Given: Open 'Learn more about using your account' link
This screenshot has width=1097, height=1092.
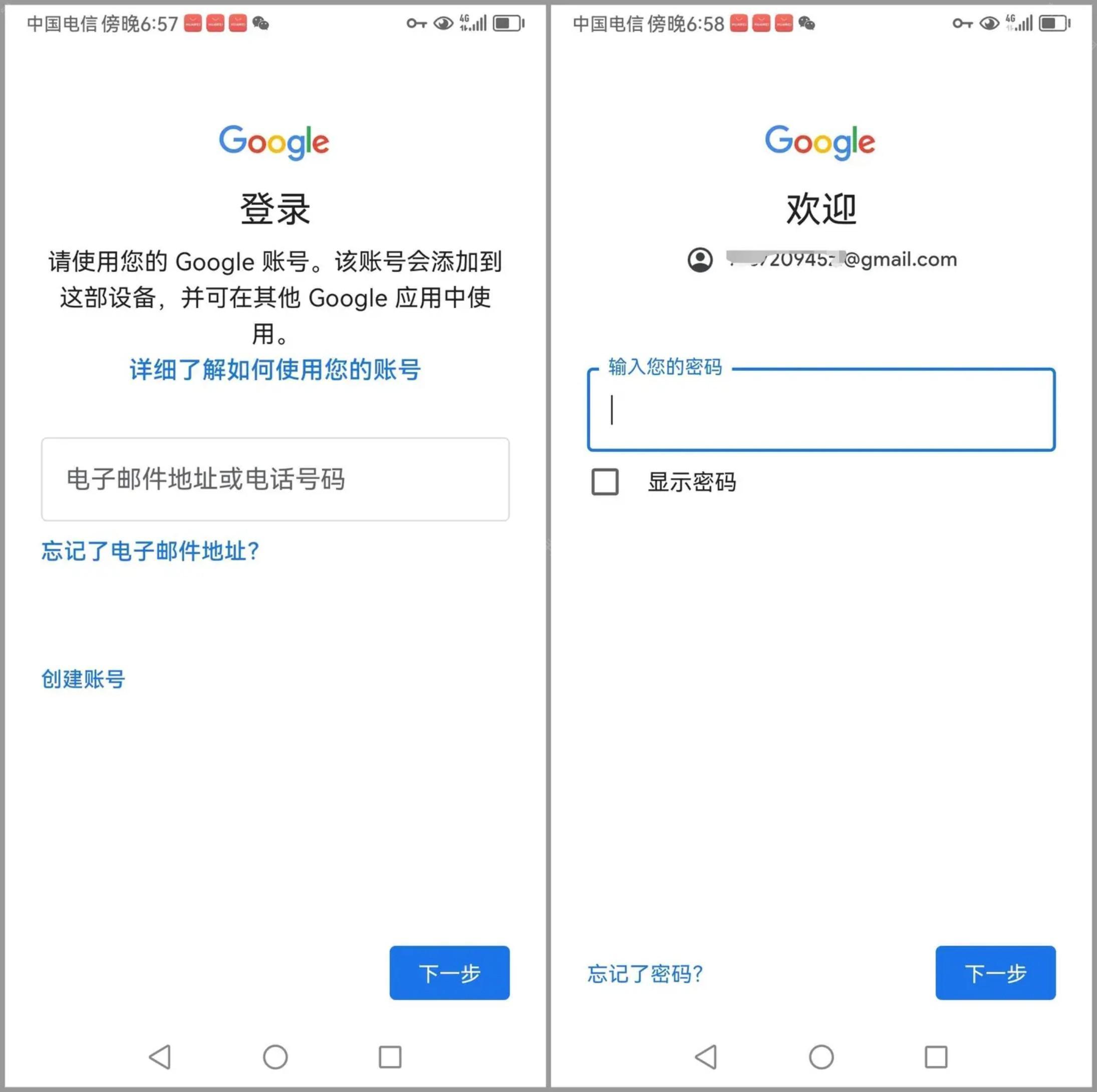Looking at the screenshot, I should [x=275, y=370].
